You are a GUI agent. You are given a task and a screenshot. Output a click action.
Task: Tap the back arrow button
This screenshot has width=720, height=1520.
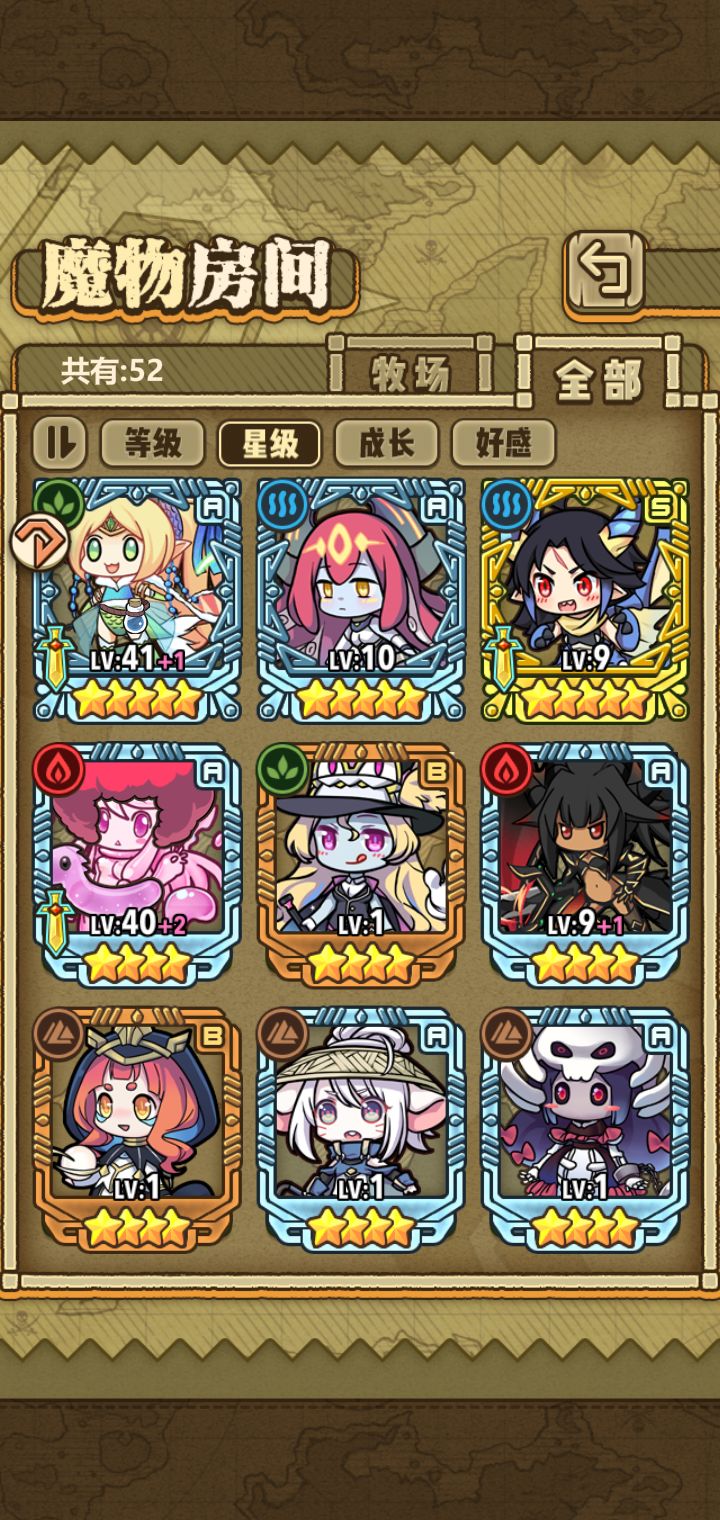[x=606, y=270]
